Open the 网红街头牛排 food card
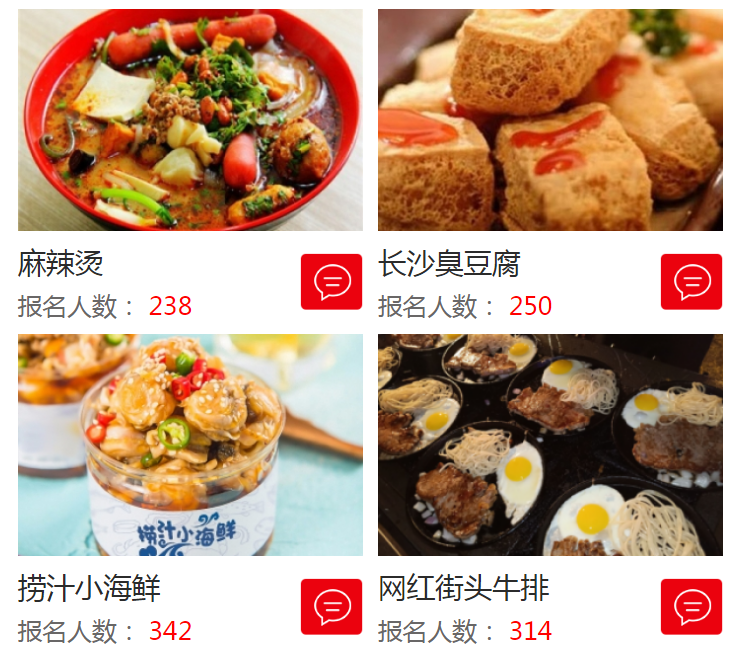Image resolution: width=737 pixels, height=651 pixels. (550, 445)
